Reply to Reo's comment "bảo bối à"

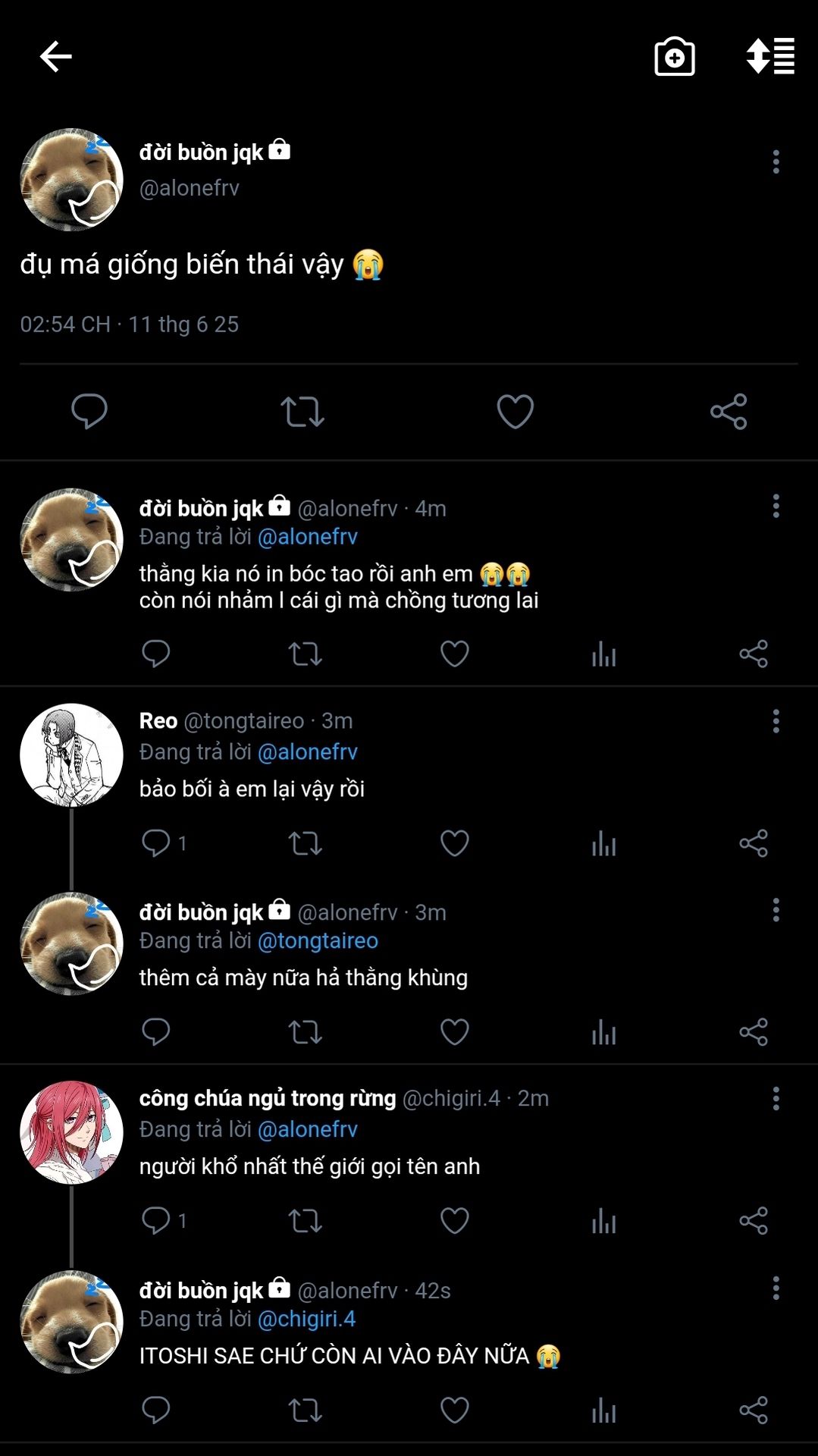156,843
